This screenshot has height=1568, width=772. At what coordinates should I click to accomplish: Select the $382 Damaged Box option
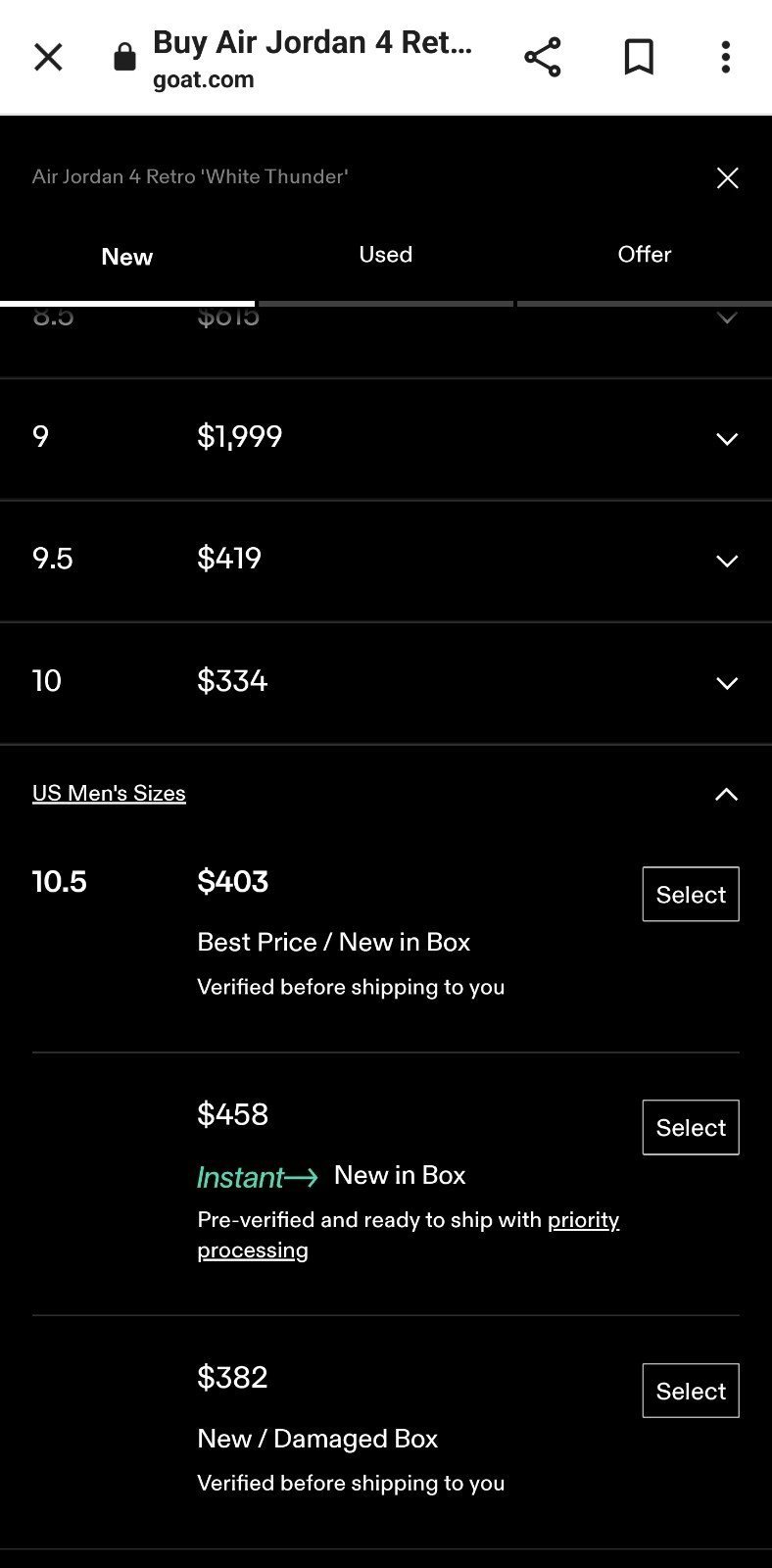click(x=691, y=1391)
